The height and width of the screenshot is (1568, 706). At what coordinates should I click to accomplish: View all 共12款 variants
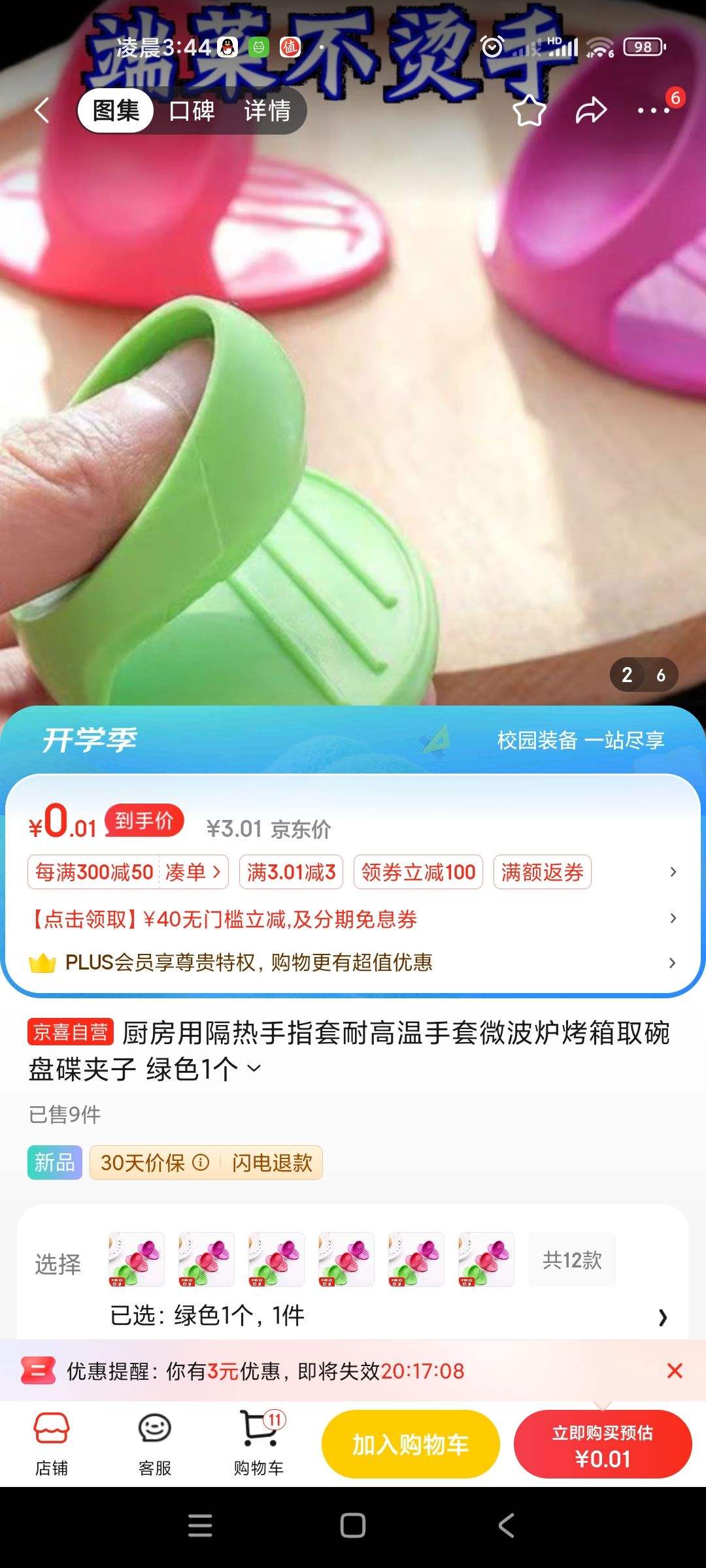[572, 1260]
